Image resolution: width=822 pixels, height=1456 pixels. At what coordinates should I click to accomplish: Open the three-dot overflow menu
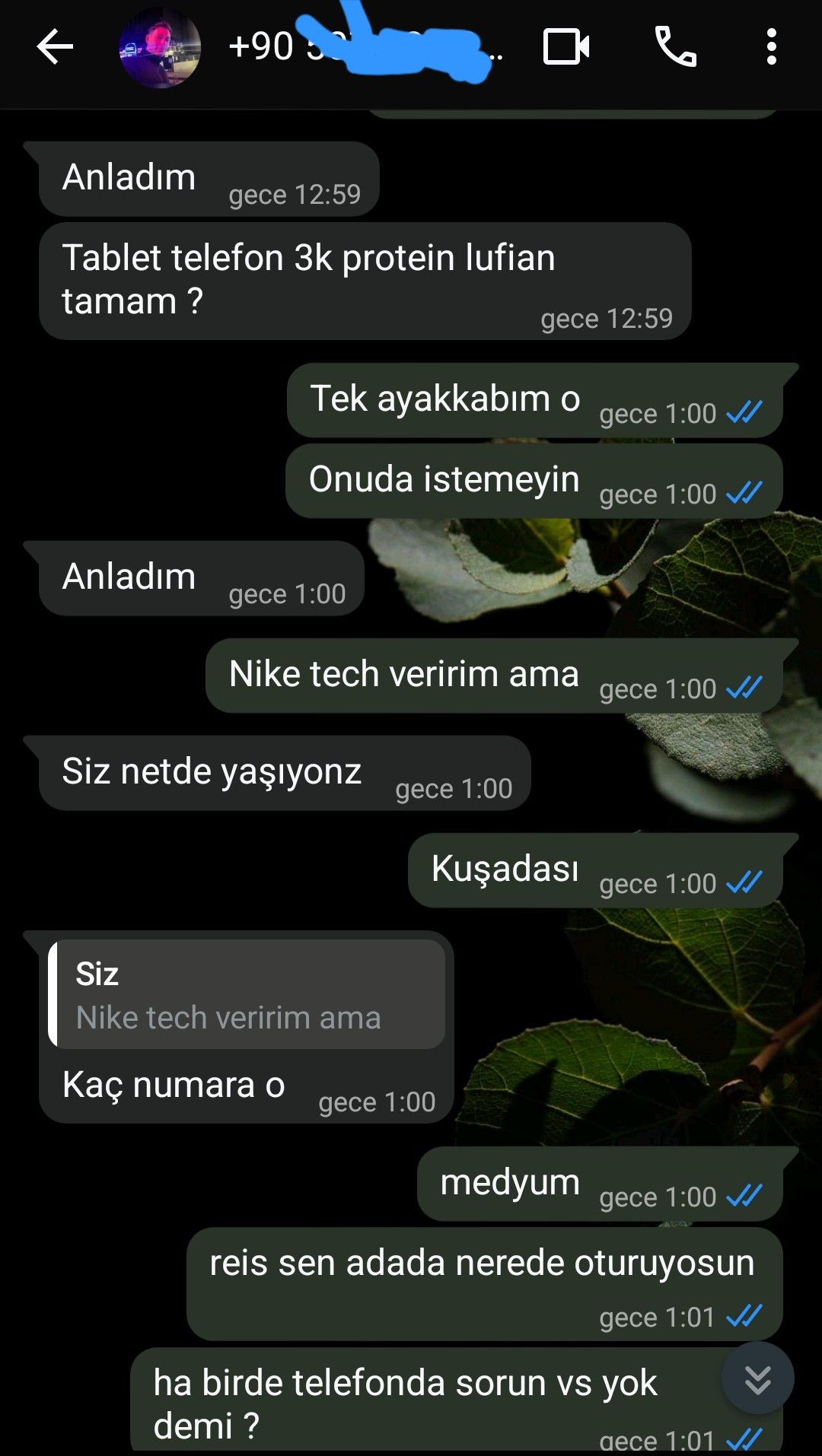click(x=772, y=47)
